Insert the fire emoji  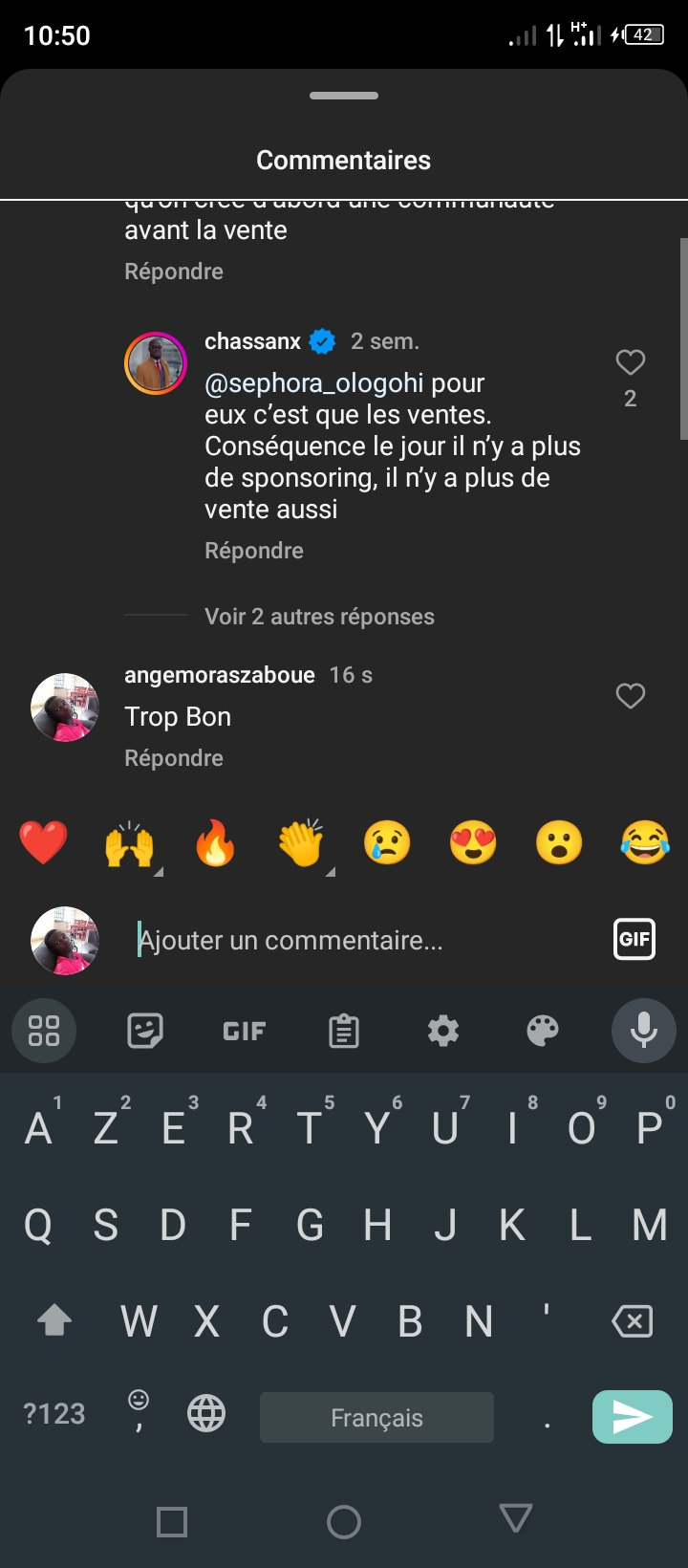pos(215,843)
